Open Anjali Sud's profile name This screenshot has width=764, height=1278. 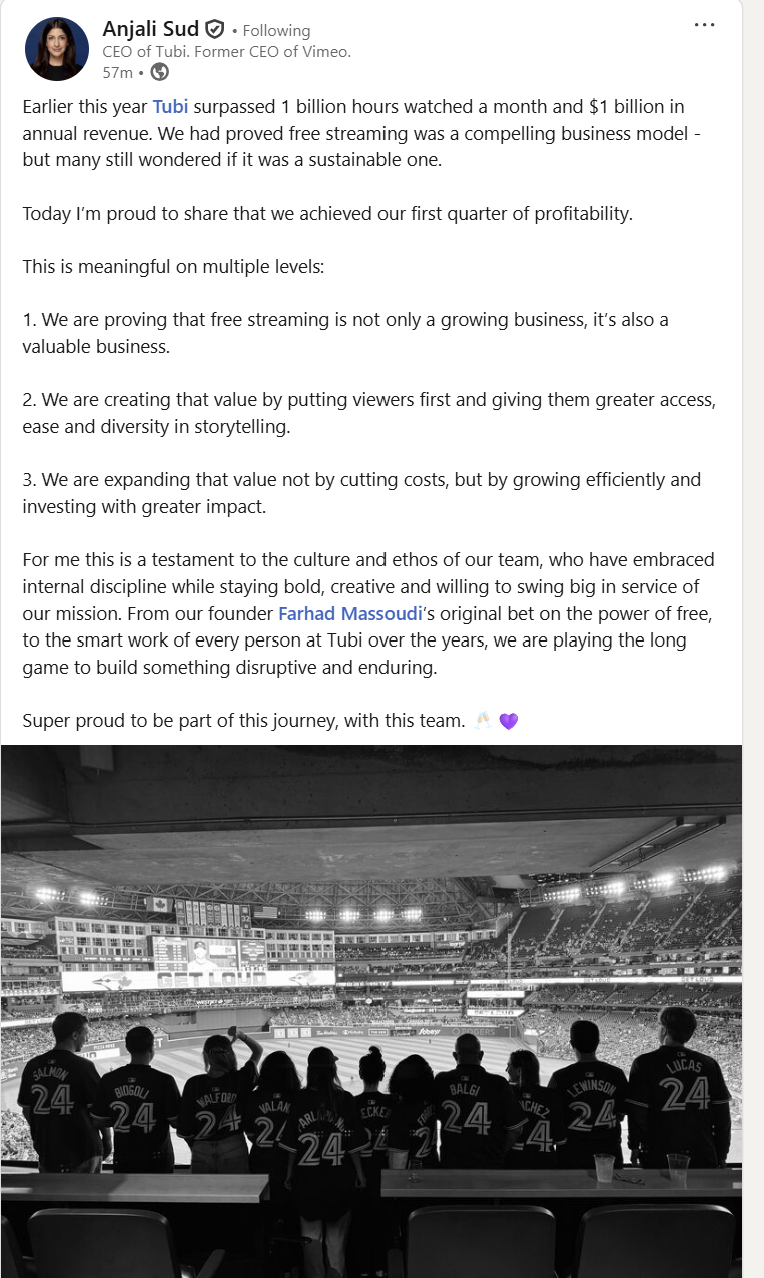click(150, 29)
